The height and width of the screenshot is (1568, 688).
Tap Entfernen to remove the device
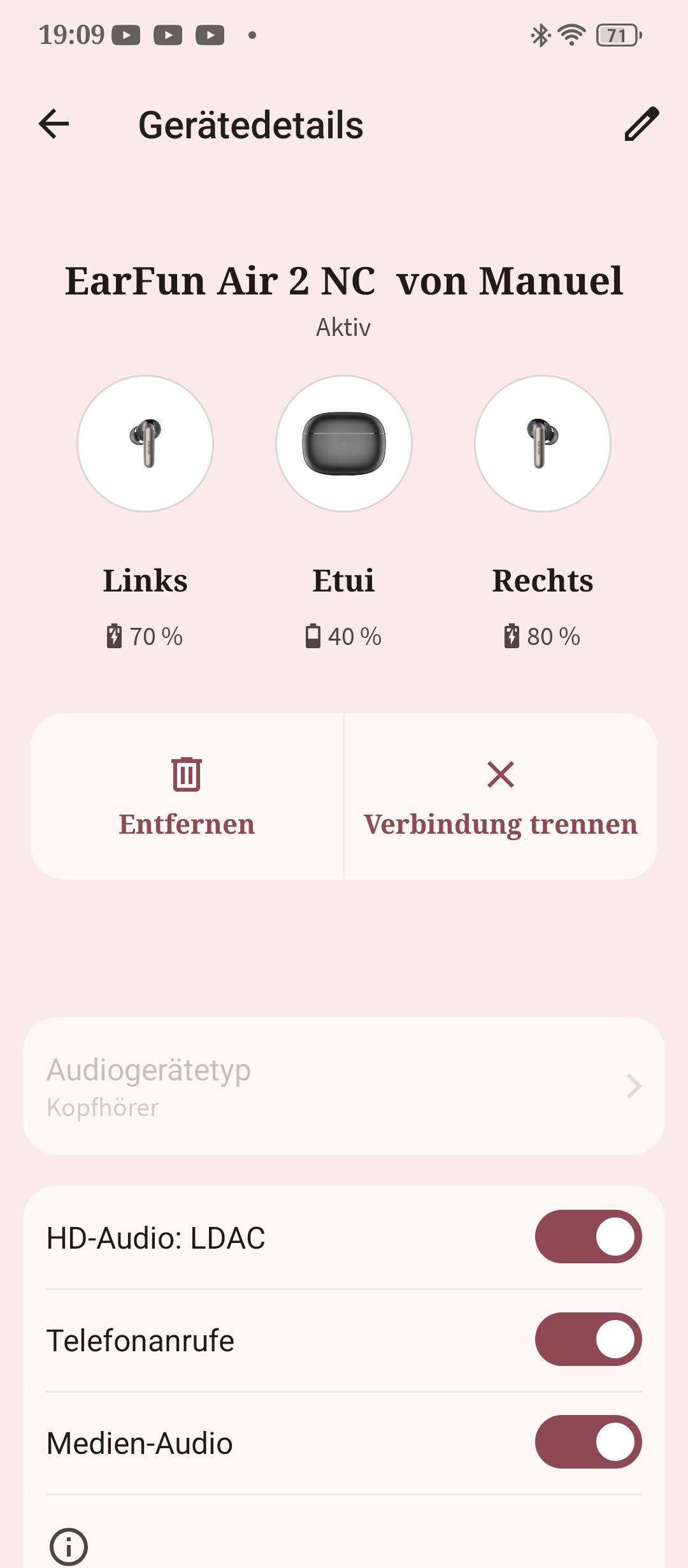[x=187, y=797]
